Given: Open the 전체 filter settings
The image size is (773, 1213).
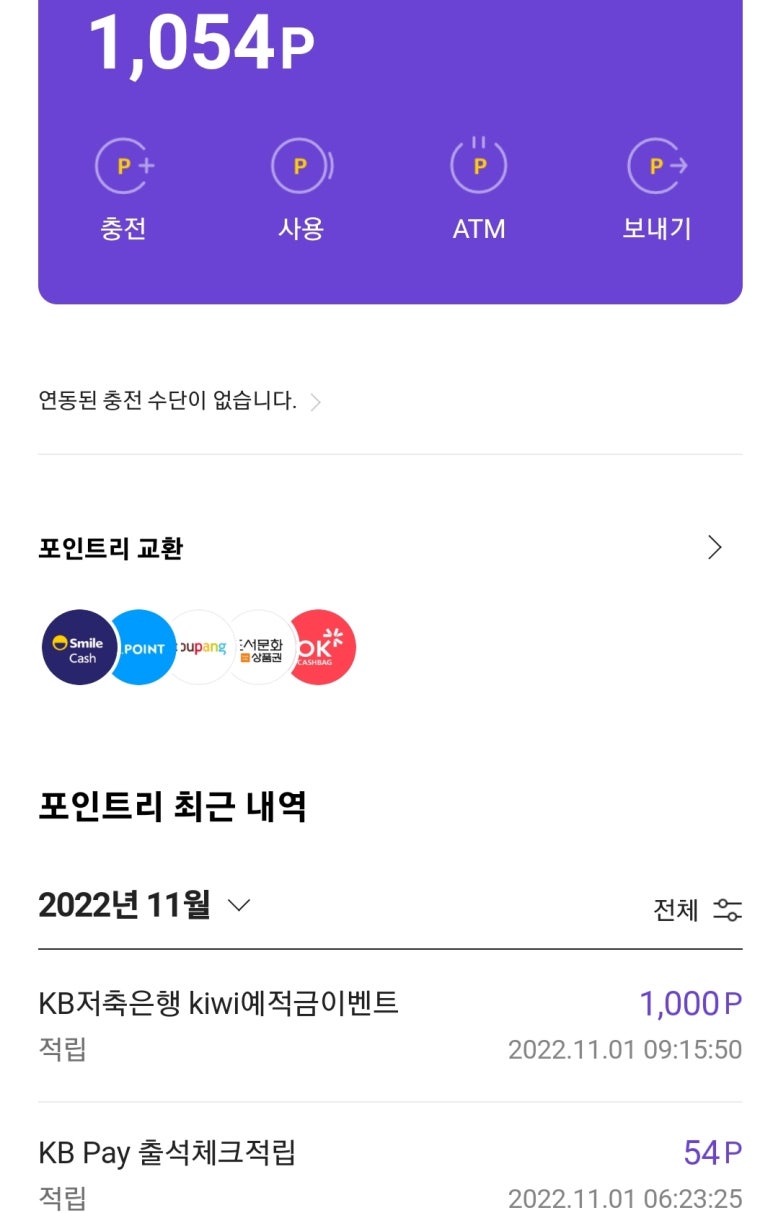Looking at the screenshot, I should click(x=697, y=910).
